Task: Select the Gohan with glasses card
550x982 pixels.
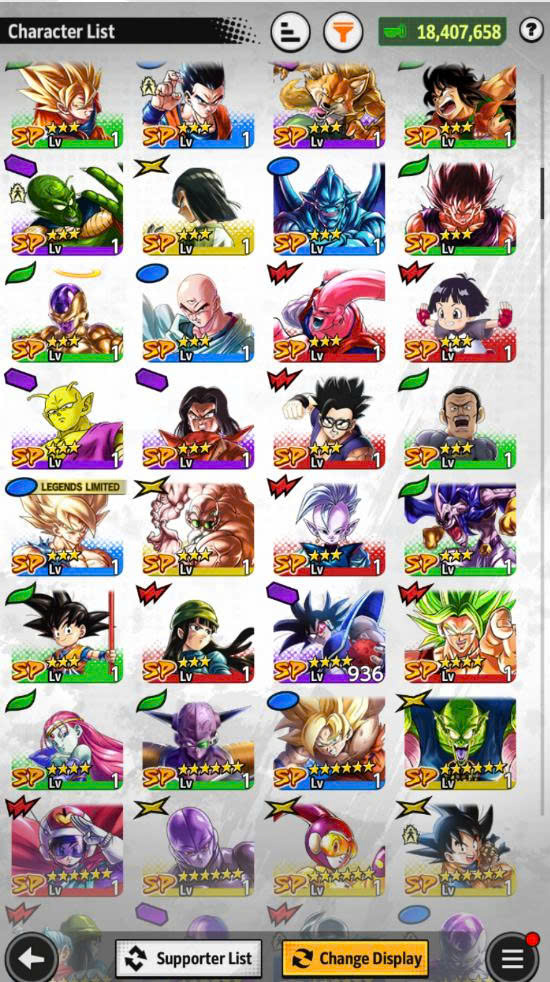Action: point(329,421)
